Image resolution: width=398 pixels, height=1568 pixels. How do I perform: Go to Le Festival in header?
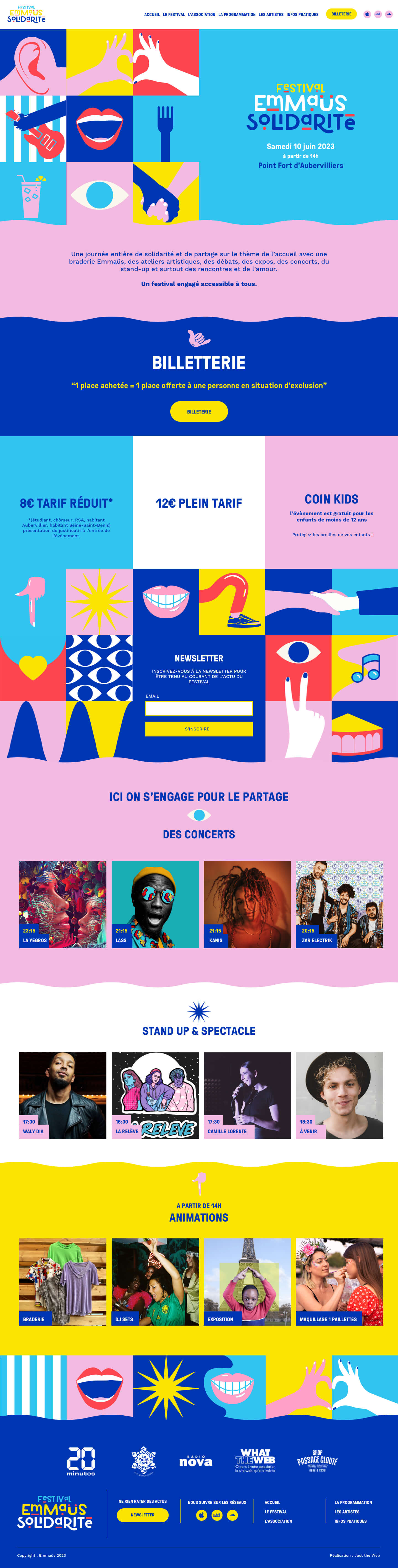coord(174,15)
